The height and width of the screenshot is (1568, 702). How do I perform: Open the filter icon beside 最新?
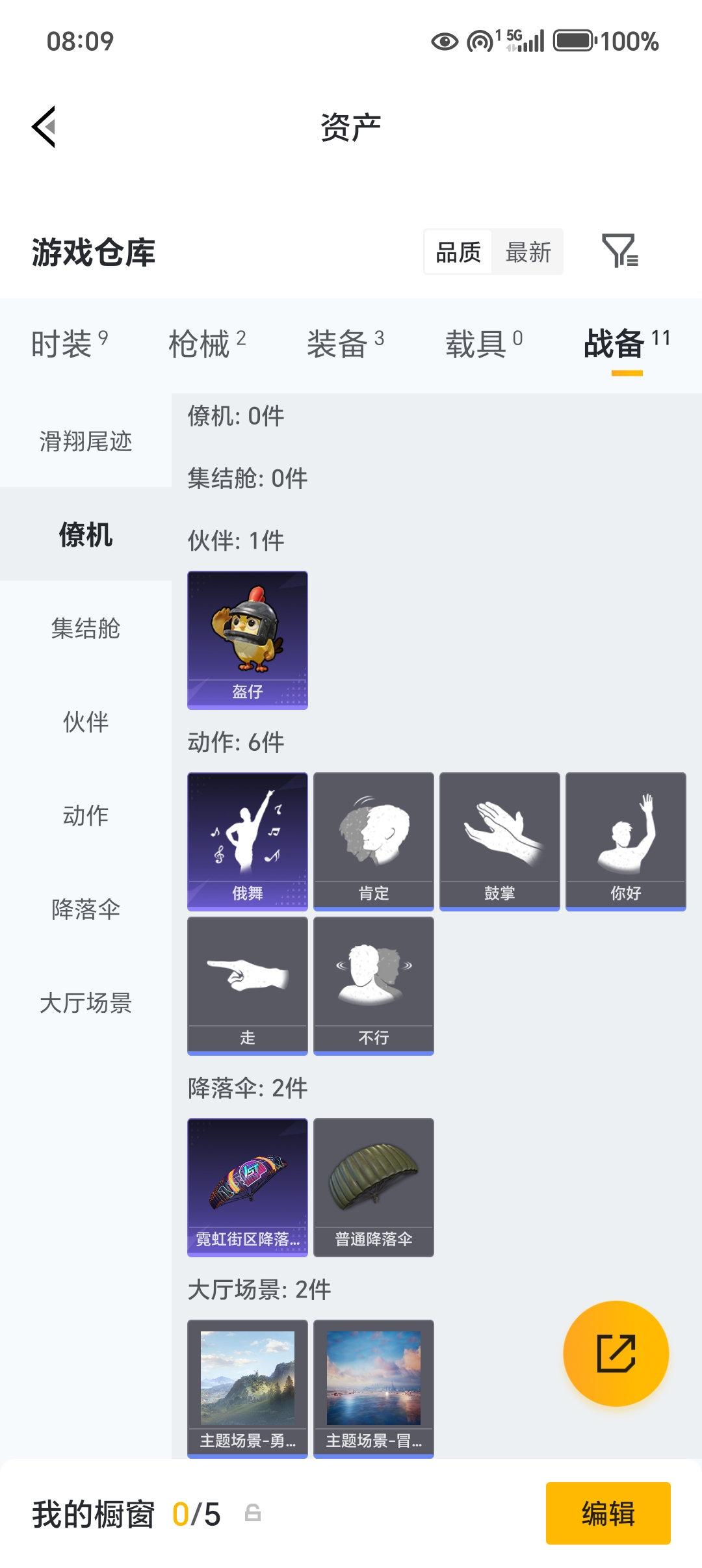point(619,251)
